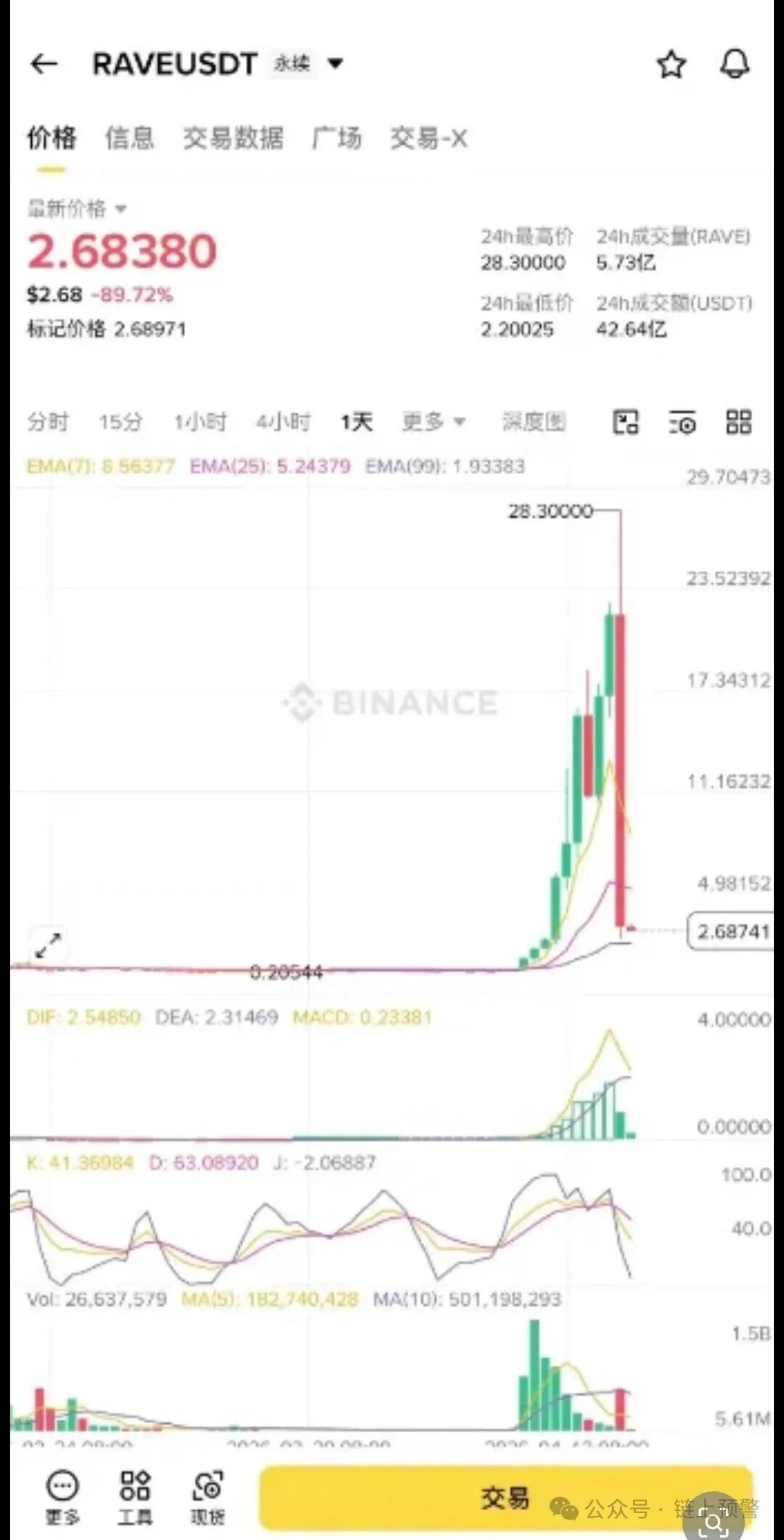Open picture-in-picture chart mode icon
The height and width of the screenshot is (1540, 784).
(x=626, y=422)
